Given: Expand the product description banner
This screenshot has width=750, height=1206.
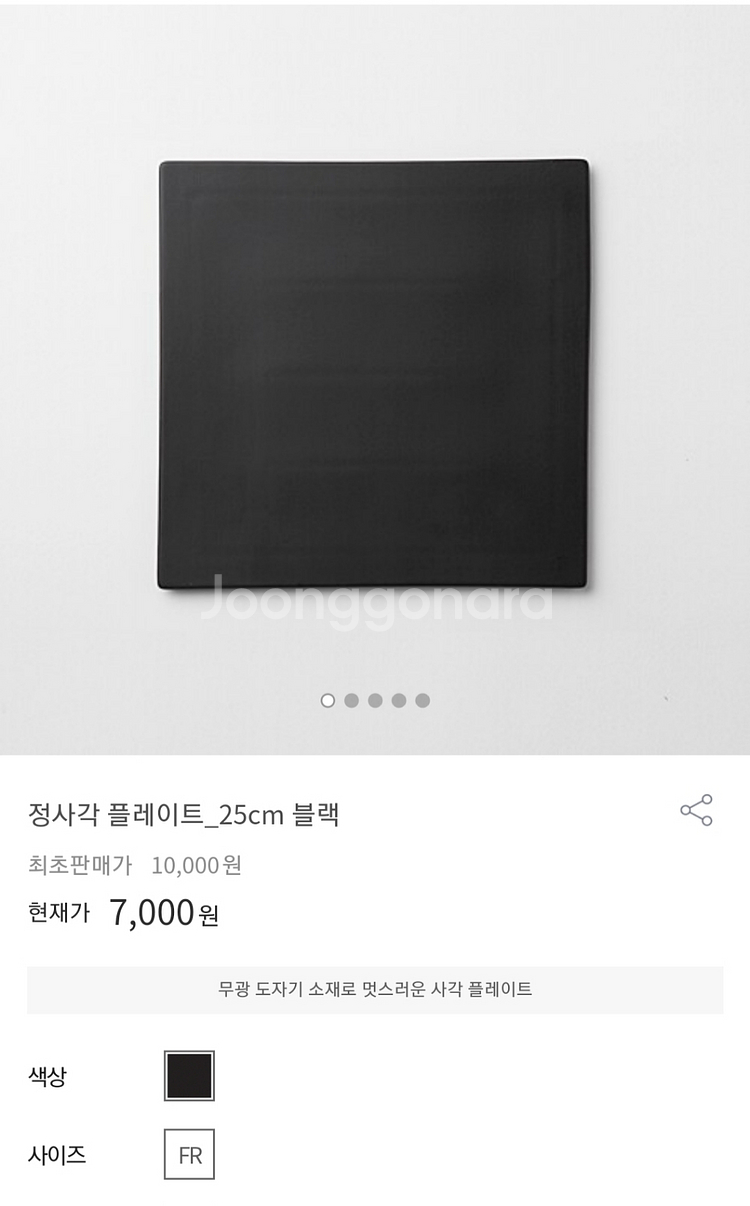Looking at the screenshot, I should pyautogui.click(x=375, y=988).
